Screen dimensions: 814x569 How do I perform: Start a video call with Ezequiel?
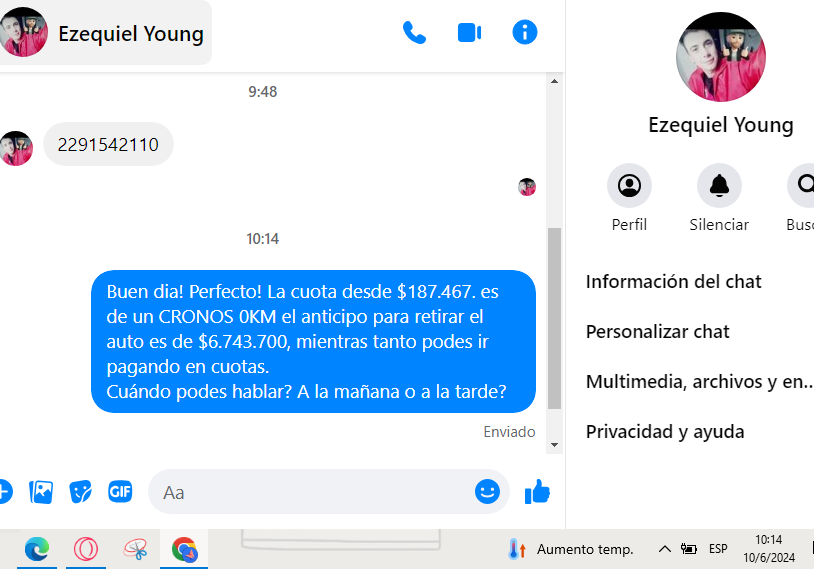pyautogui.click(x=469, y=32)
